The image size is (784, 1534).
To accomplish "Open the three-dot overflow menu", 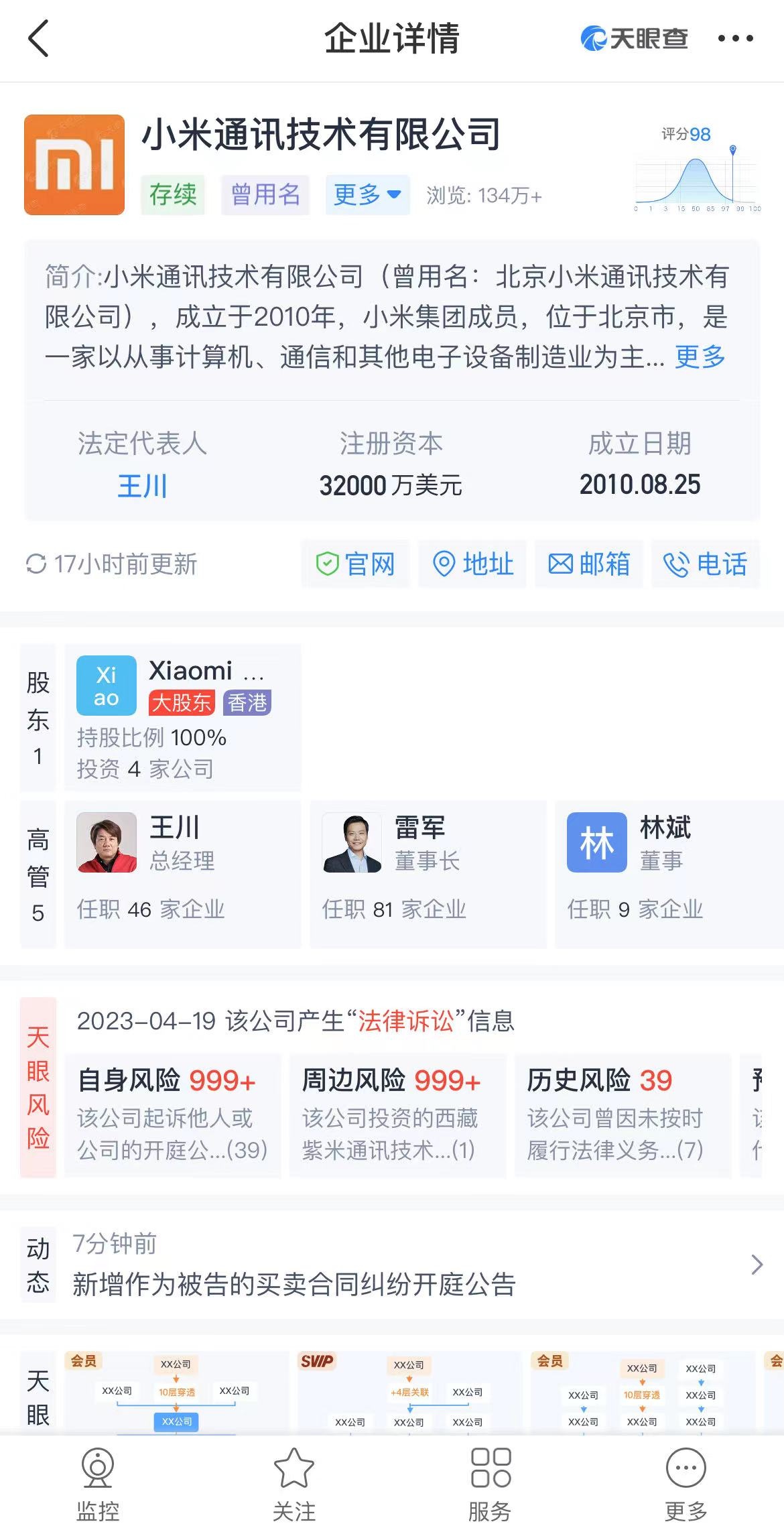I will tap(735, 39).
